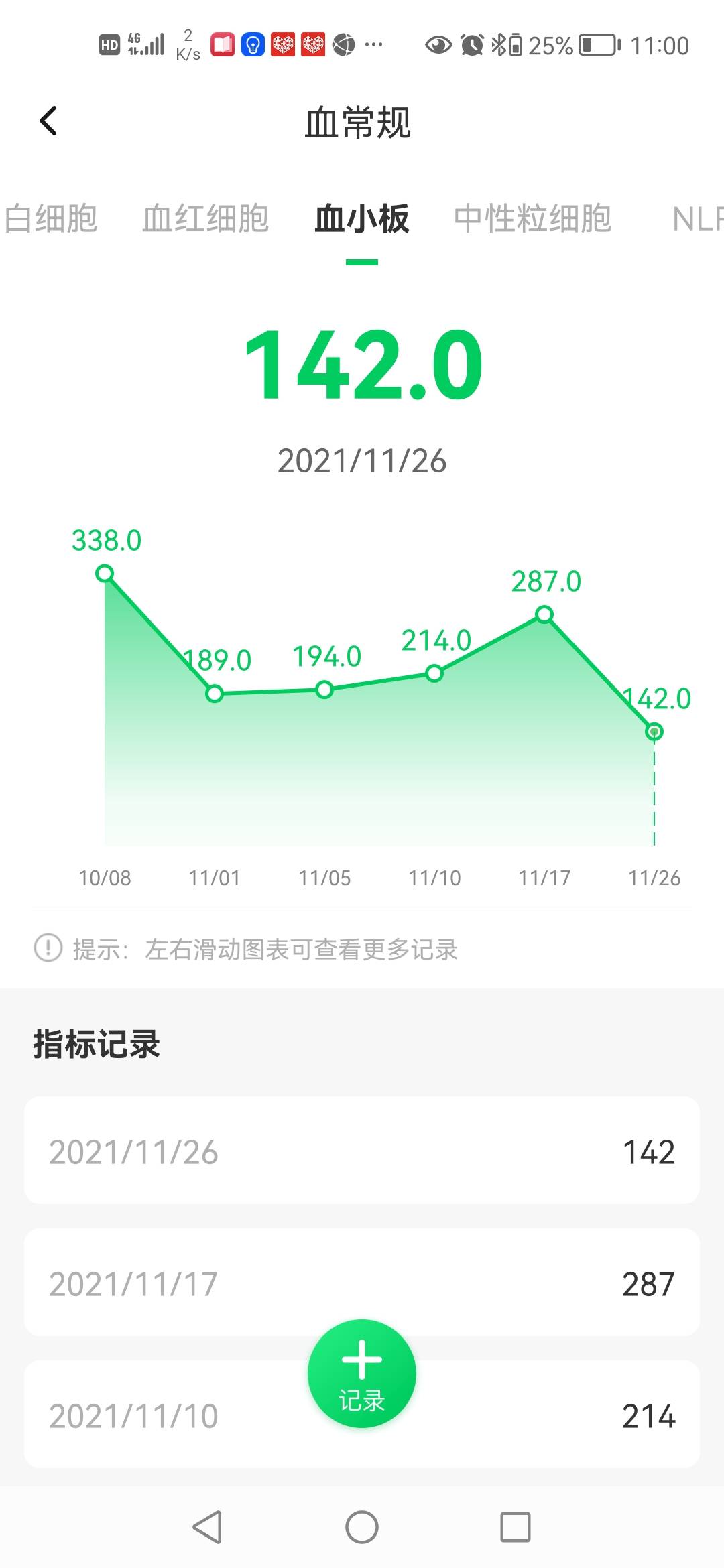Switch to the 血红细胞 tab

206,218
